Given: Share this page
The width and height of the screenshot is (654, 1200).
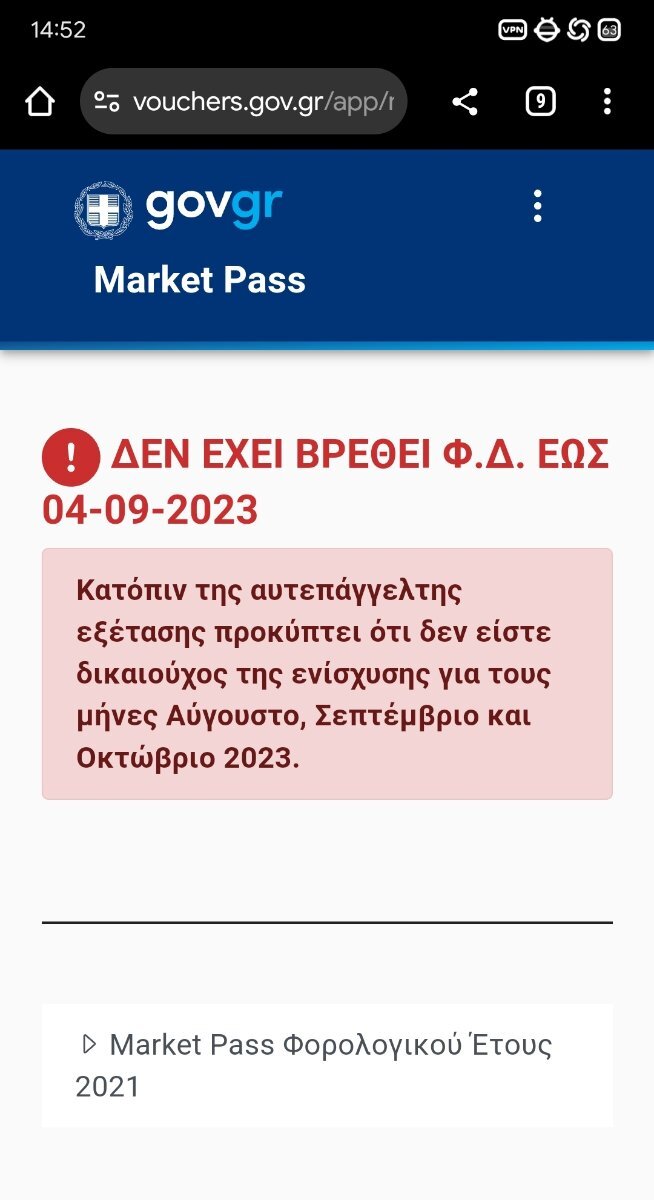Looking at the screenshot, I should coord(465,101).
